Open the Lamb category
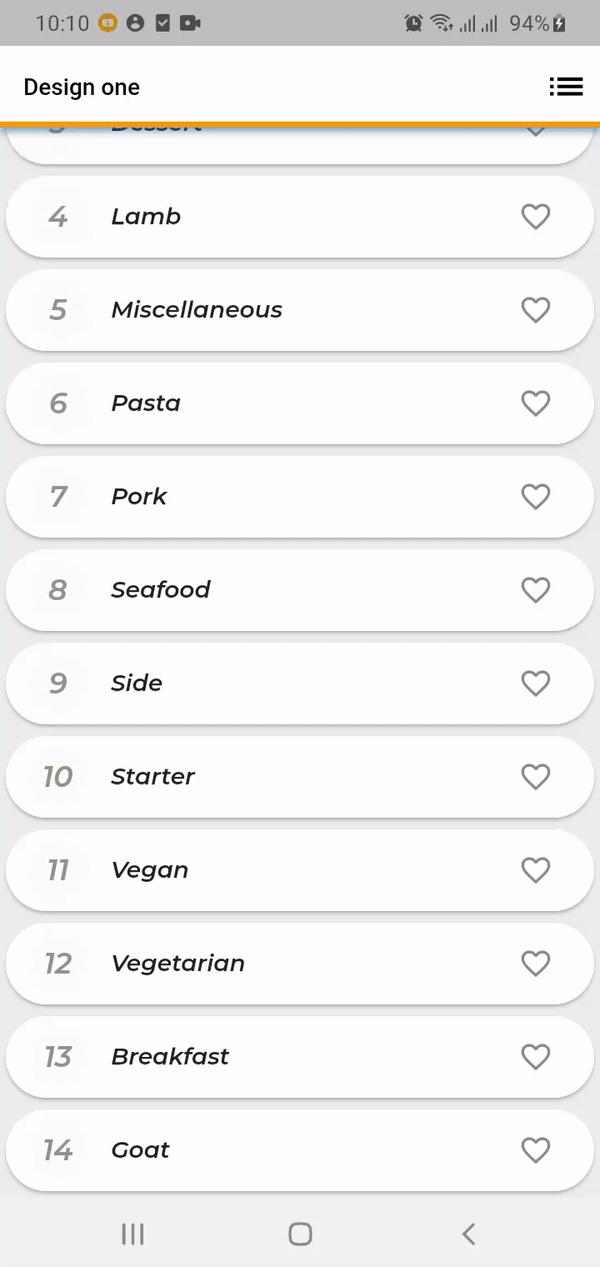The image size is (600, 1267). [146, 217]
